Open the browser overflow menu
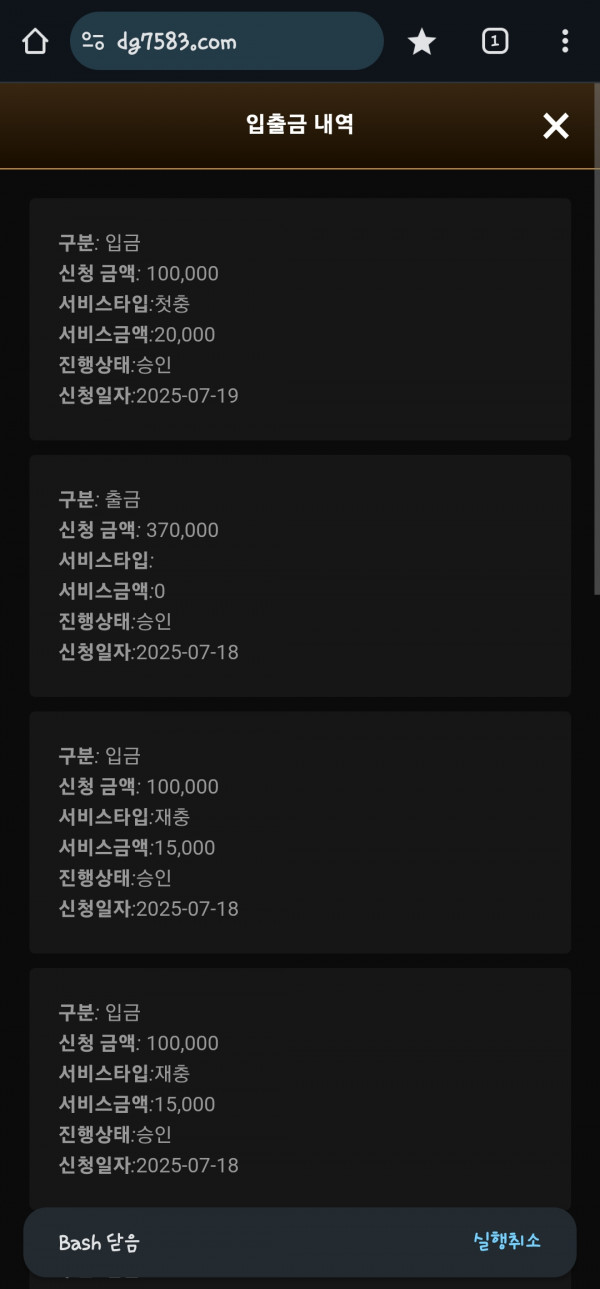 [x=565, y=41]
